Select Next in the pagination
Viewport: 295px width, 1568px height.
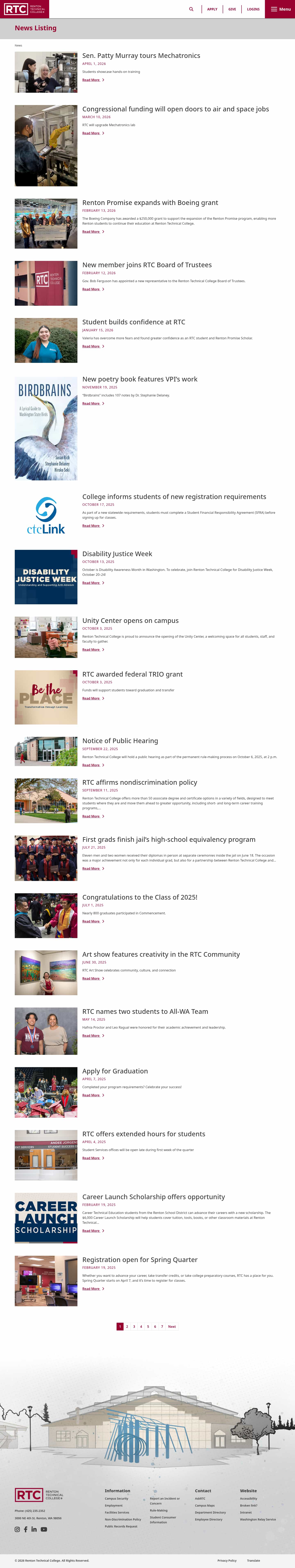coord(172,1326)
